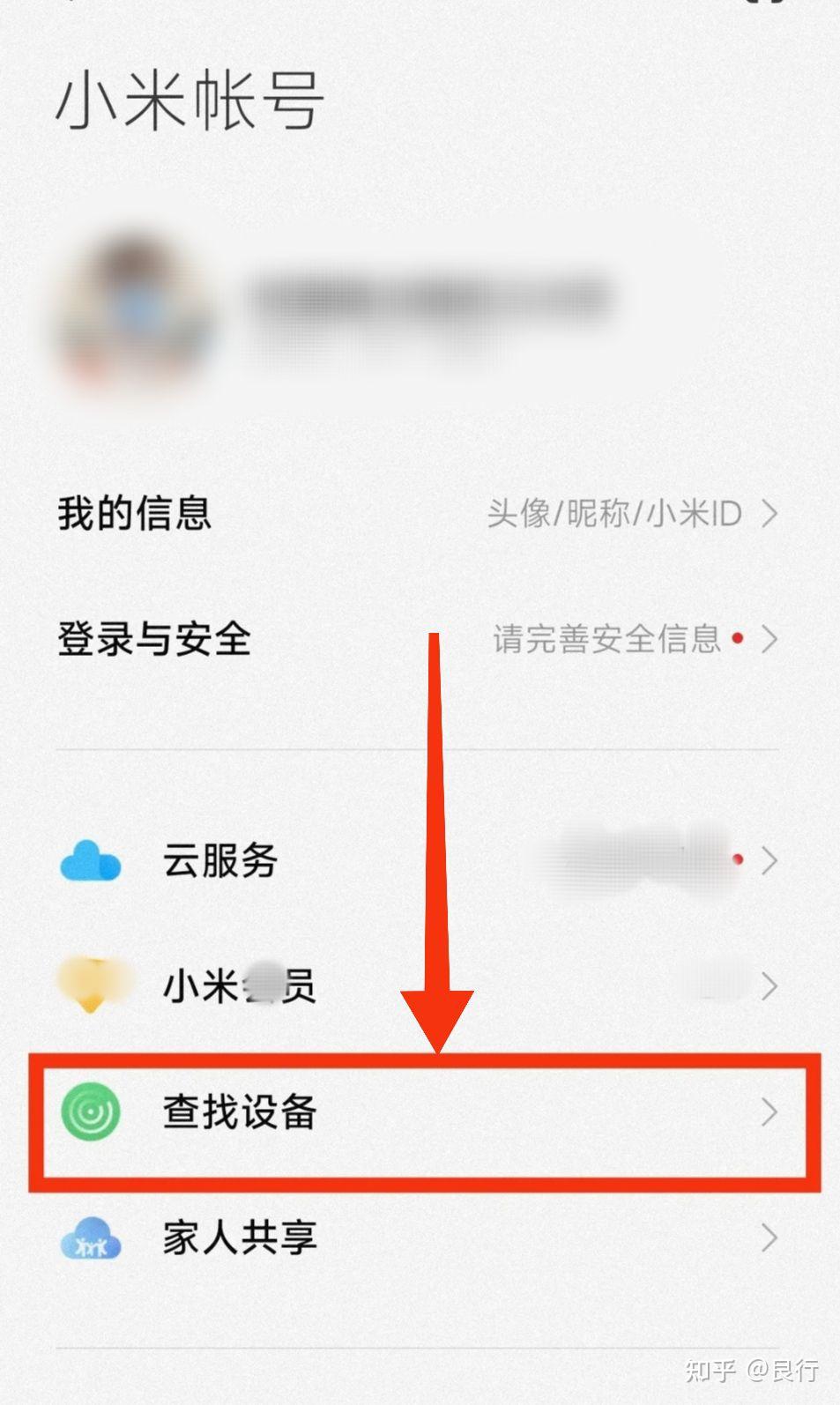Tap the blurred profile avatar
Image resolution: width=840 pixels, height=1405 pixels.
pyautogui.click(x=132, y=310)
